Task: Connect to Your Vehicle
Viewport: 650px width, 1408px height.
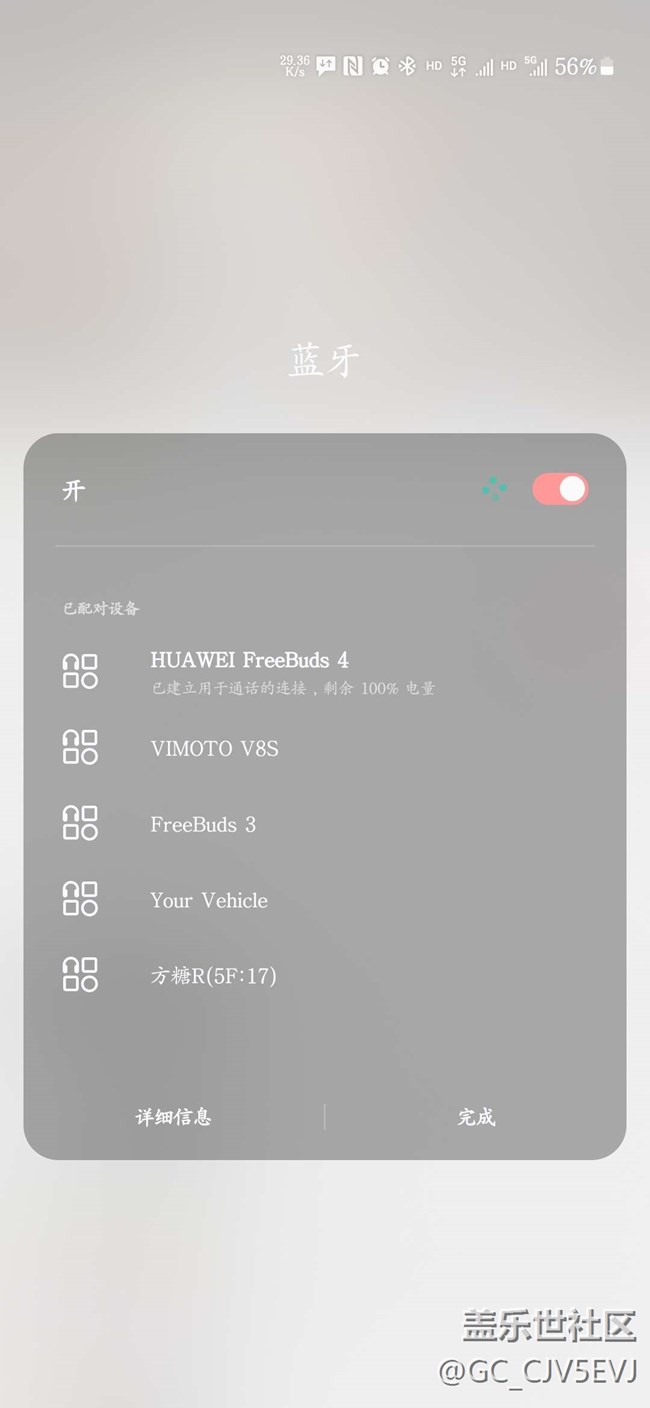Action: 209,900
